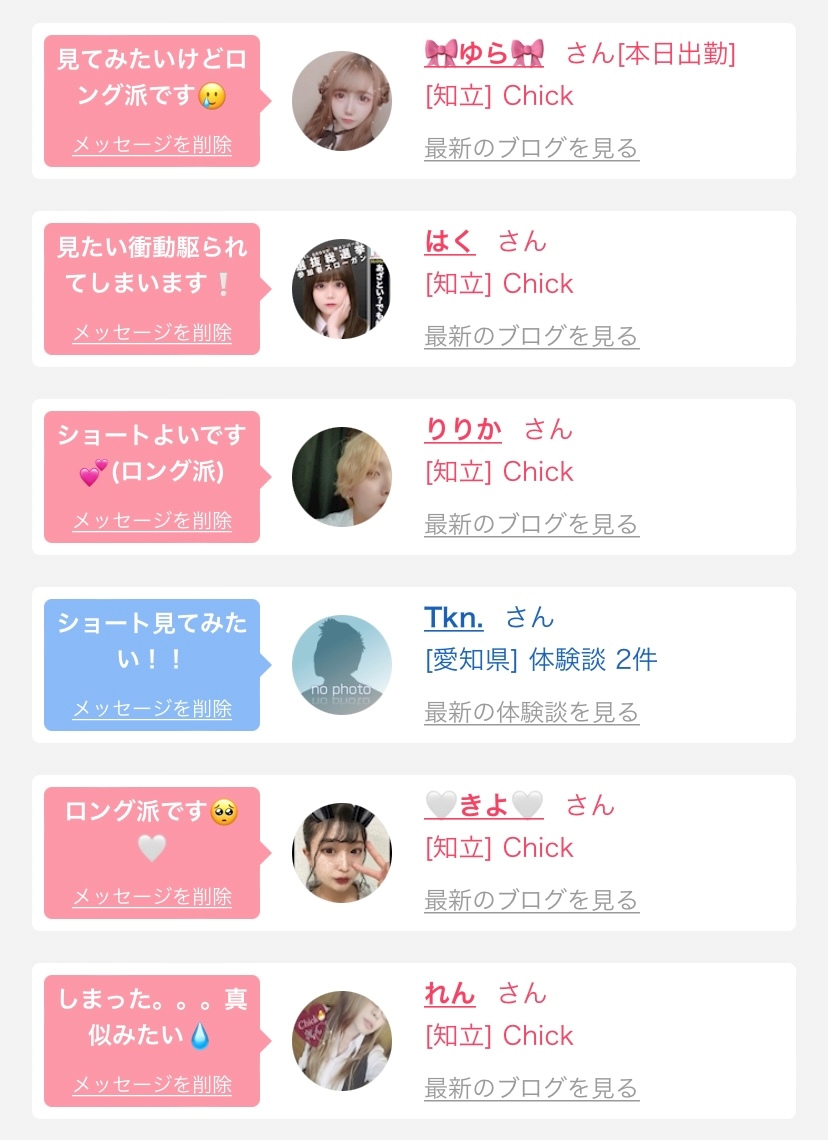Delete the message sent to きよ

pos(152,897)
